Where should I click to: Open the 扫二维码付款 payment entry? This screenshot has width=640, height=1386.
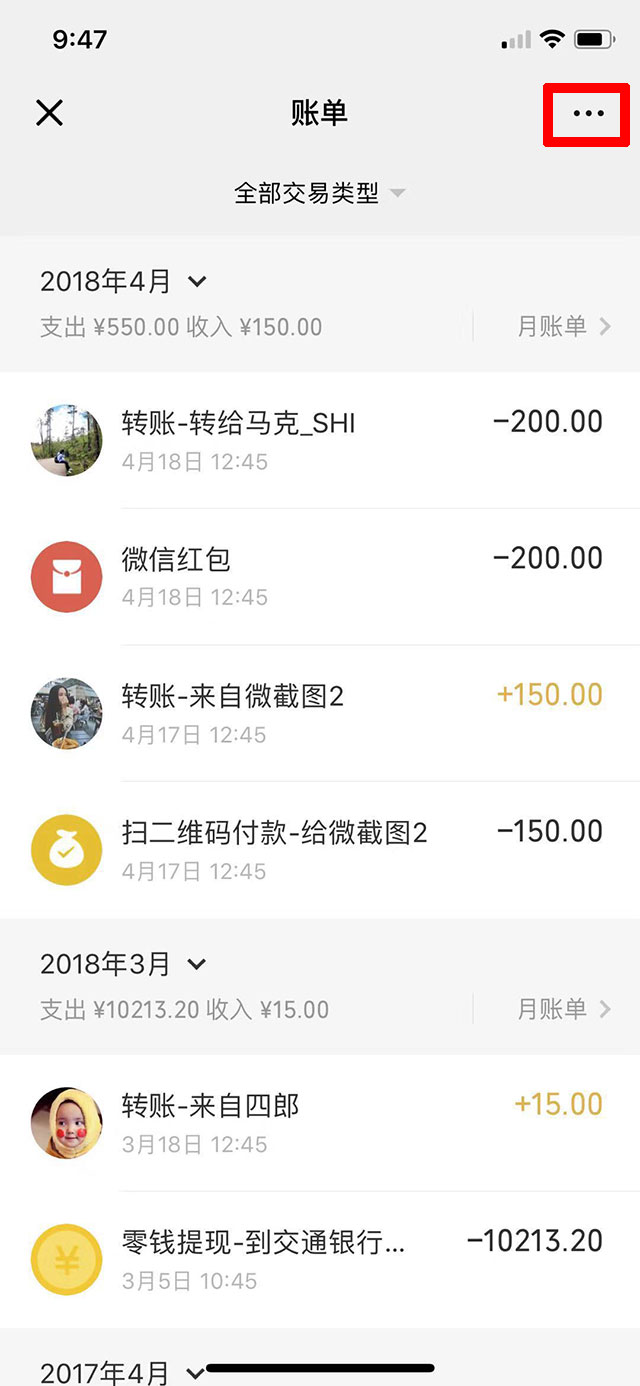pos(320,850)
